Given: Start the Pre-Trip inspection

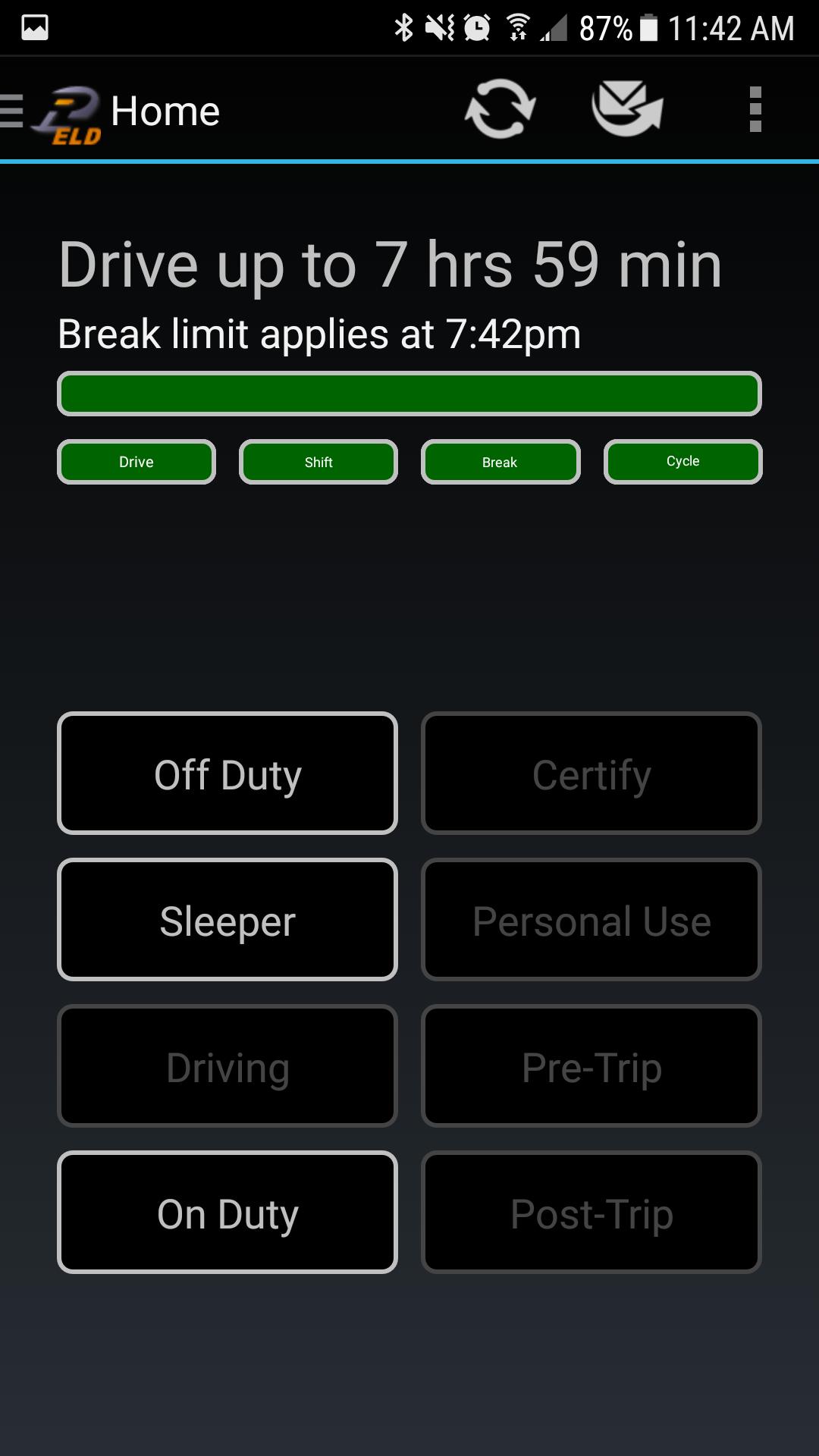Looking at the screenshot, I should (x=591, y=1066).
